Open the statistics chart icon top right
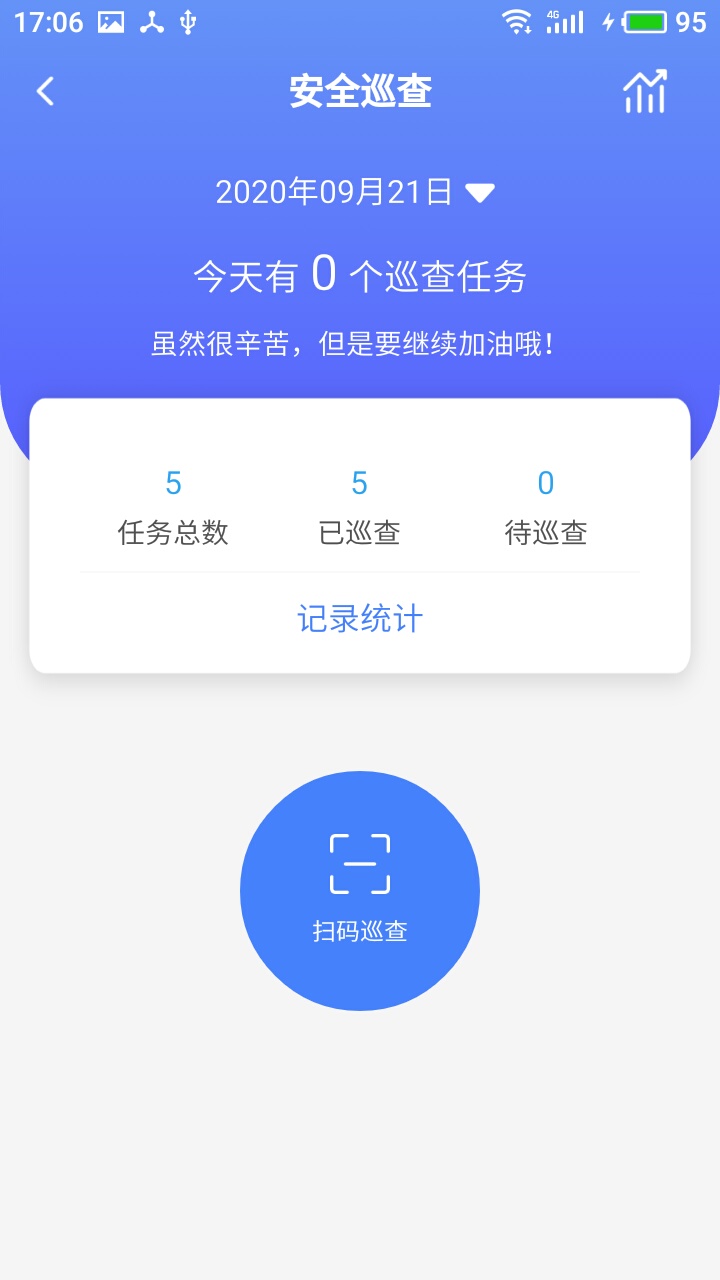The height and width of the screenshot is (1280, 720). point(644,91)
